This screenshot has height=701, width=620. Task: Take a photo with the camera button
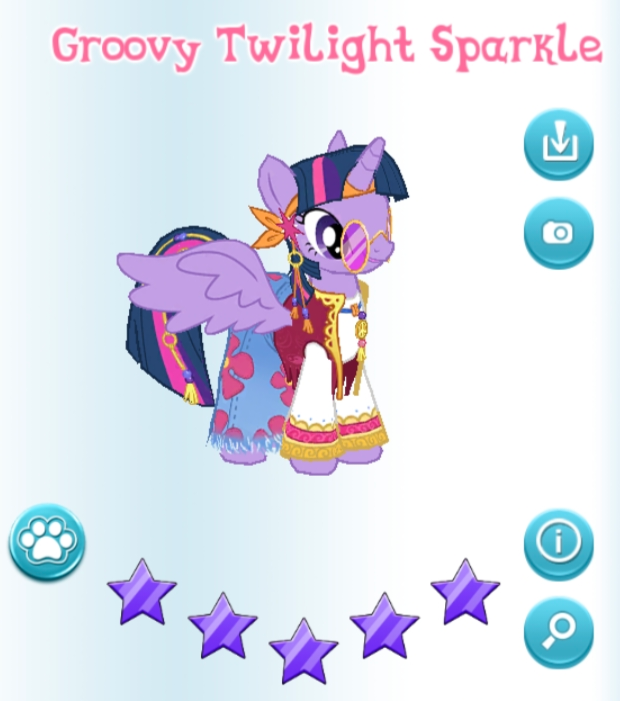coord(558,233)
